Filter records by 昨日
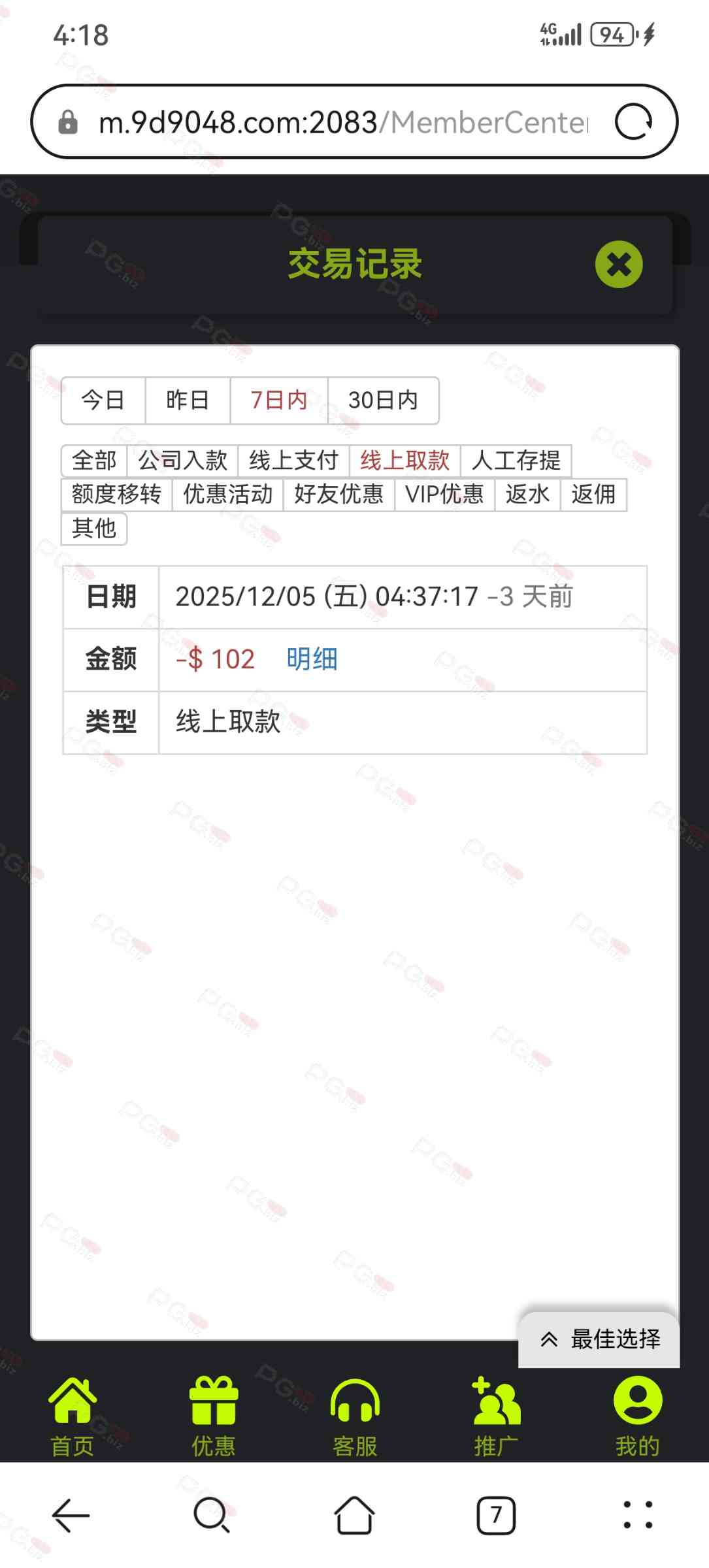Screen dimensions: 709x1568 188,400
